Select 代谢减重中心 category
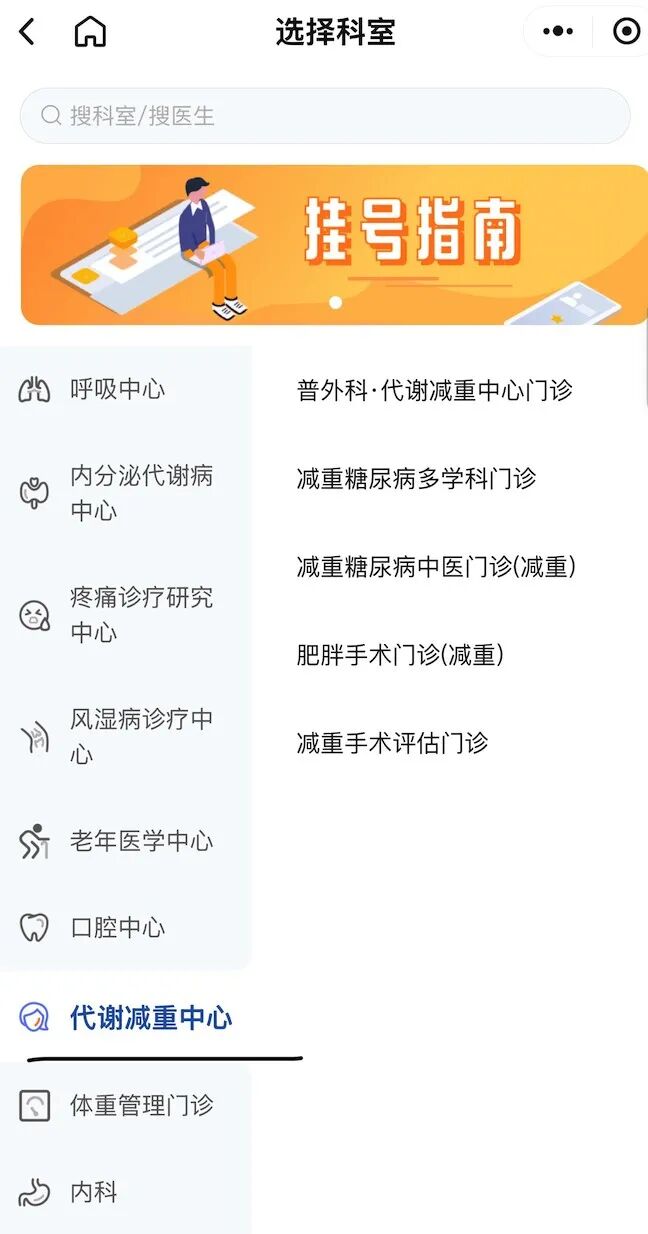648x1234 pixels. 150,1018
